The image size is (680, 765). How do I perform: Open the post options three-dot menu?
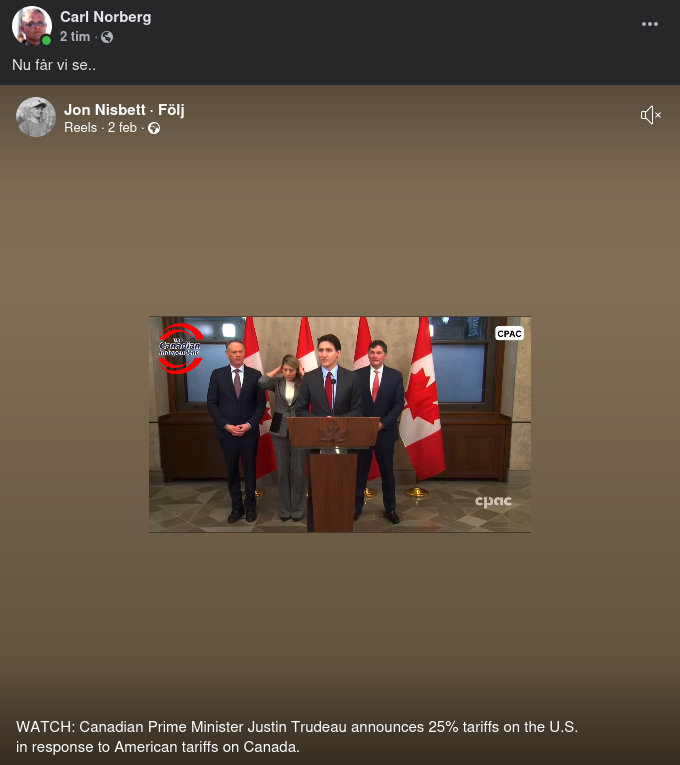(x=650, y=24)
